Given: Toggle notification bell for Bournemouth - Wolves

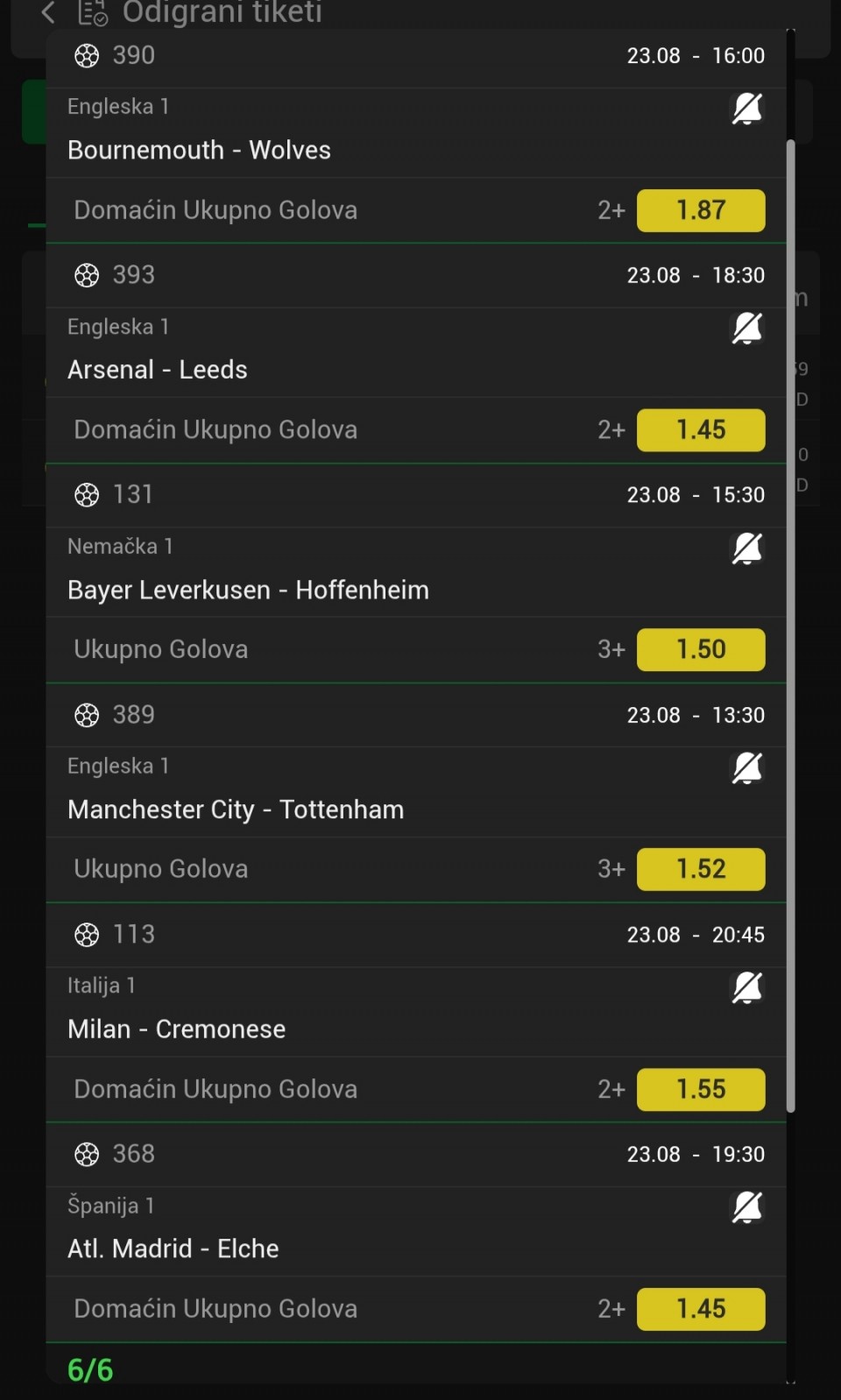Looking at the screenshot, I should [x=746, y=109].
